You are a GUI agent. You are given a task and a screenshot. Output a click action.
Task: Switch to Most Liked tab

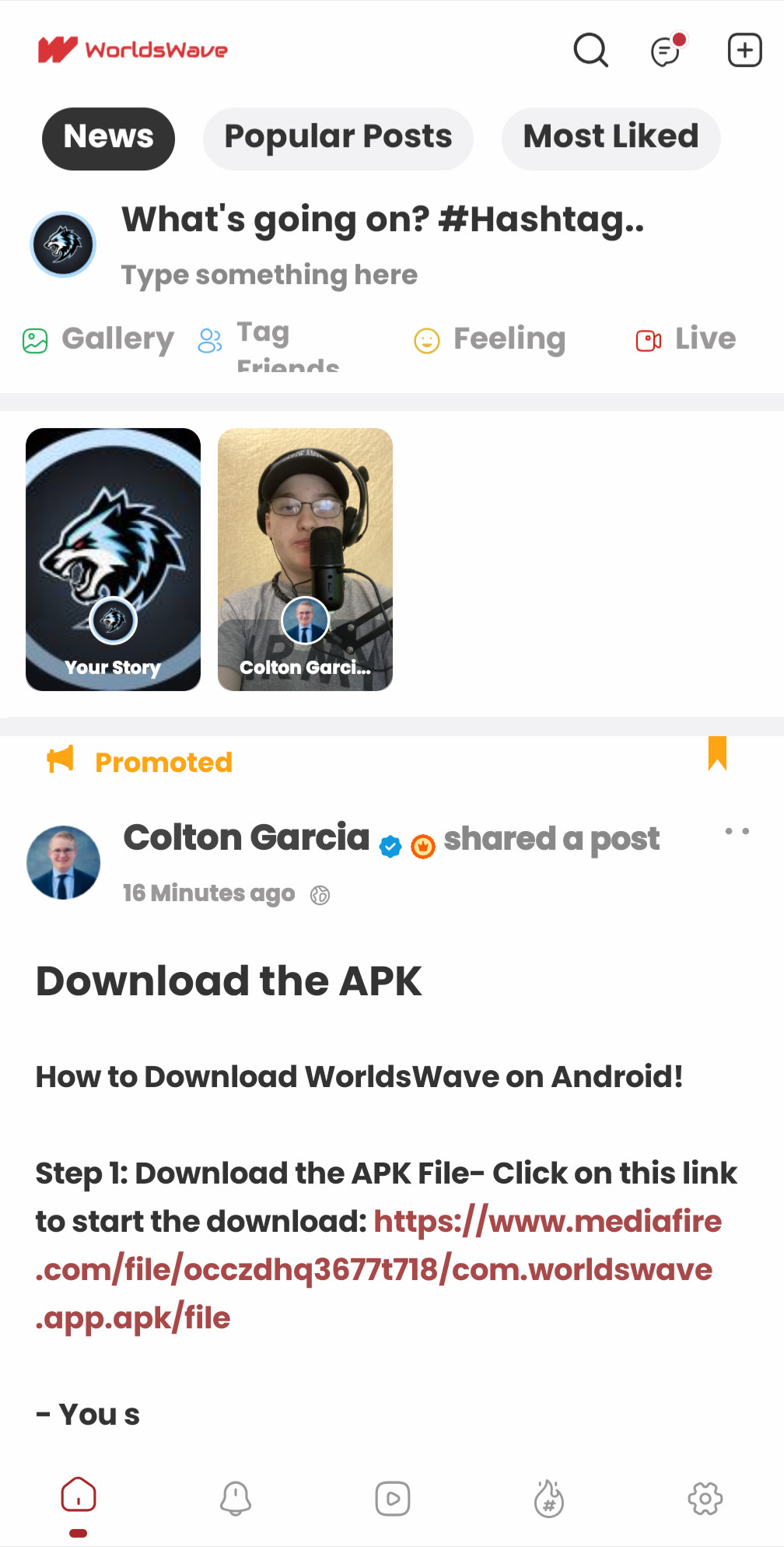pos(611,138)
